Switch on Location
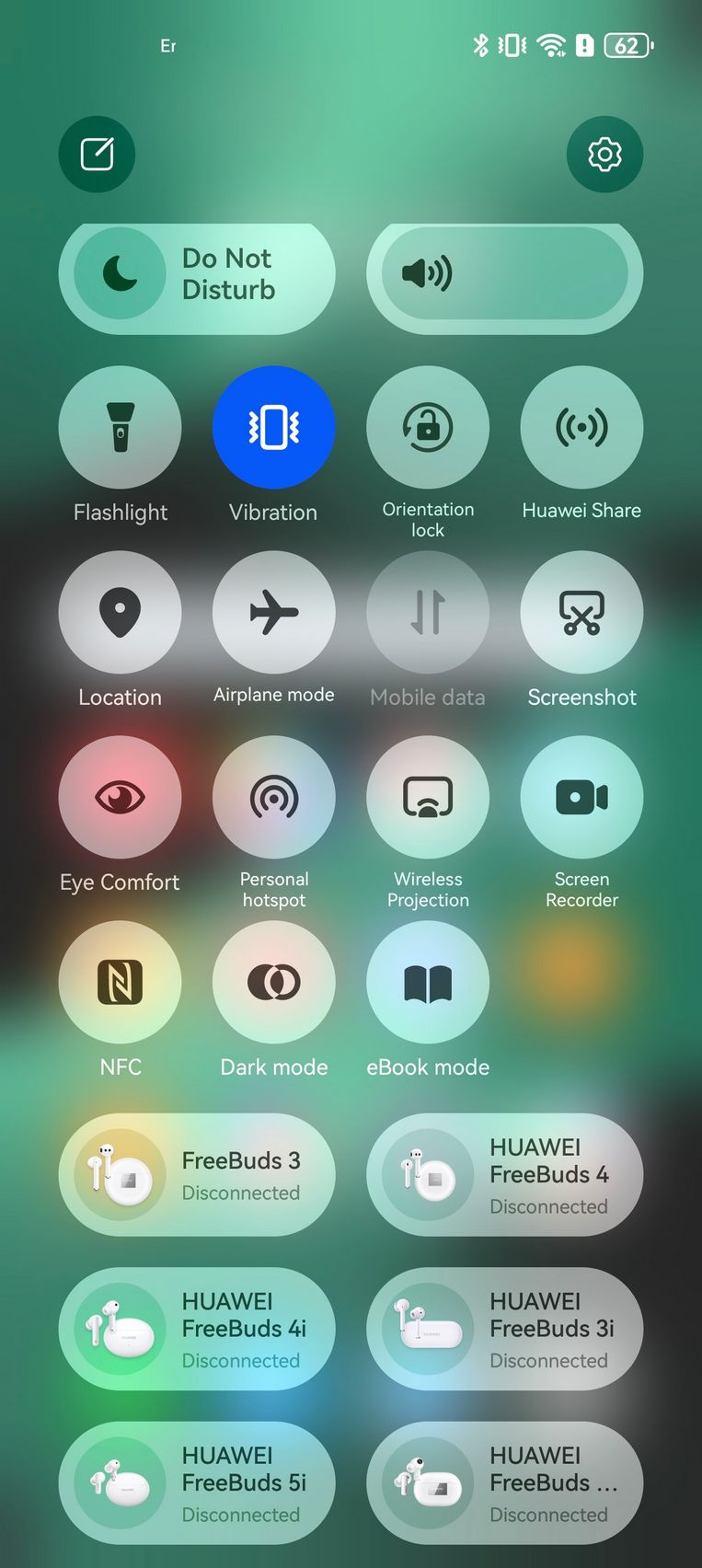This screenshot has height=1568, width=702. [120, 612]
